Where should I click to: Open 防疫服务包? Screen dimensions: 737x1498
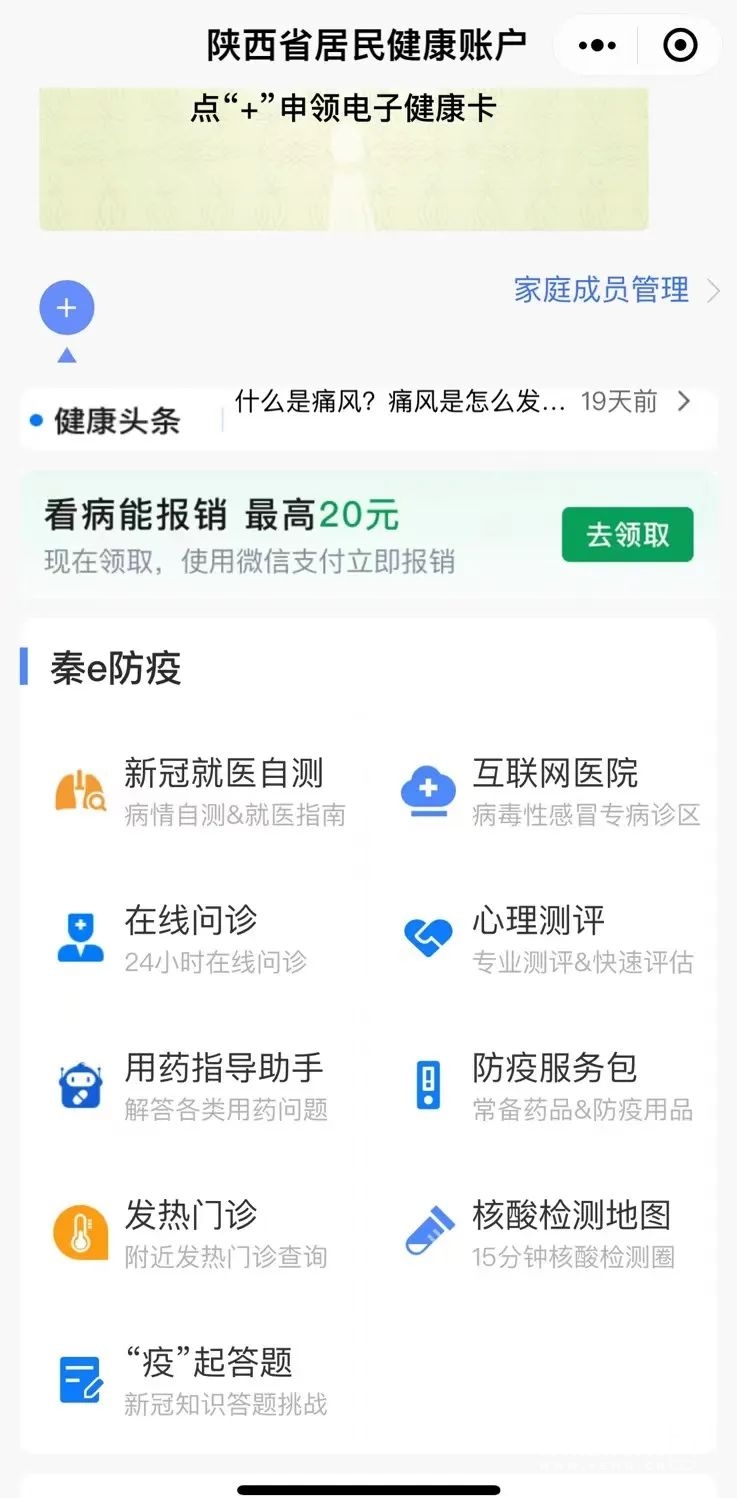click(x=555, y=1067)
